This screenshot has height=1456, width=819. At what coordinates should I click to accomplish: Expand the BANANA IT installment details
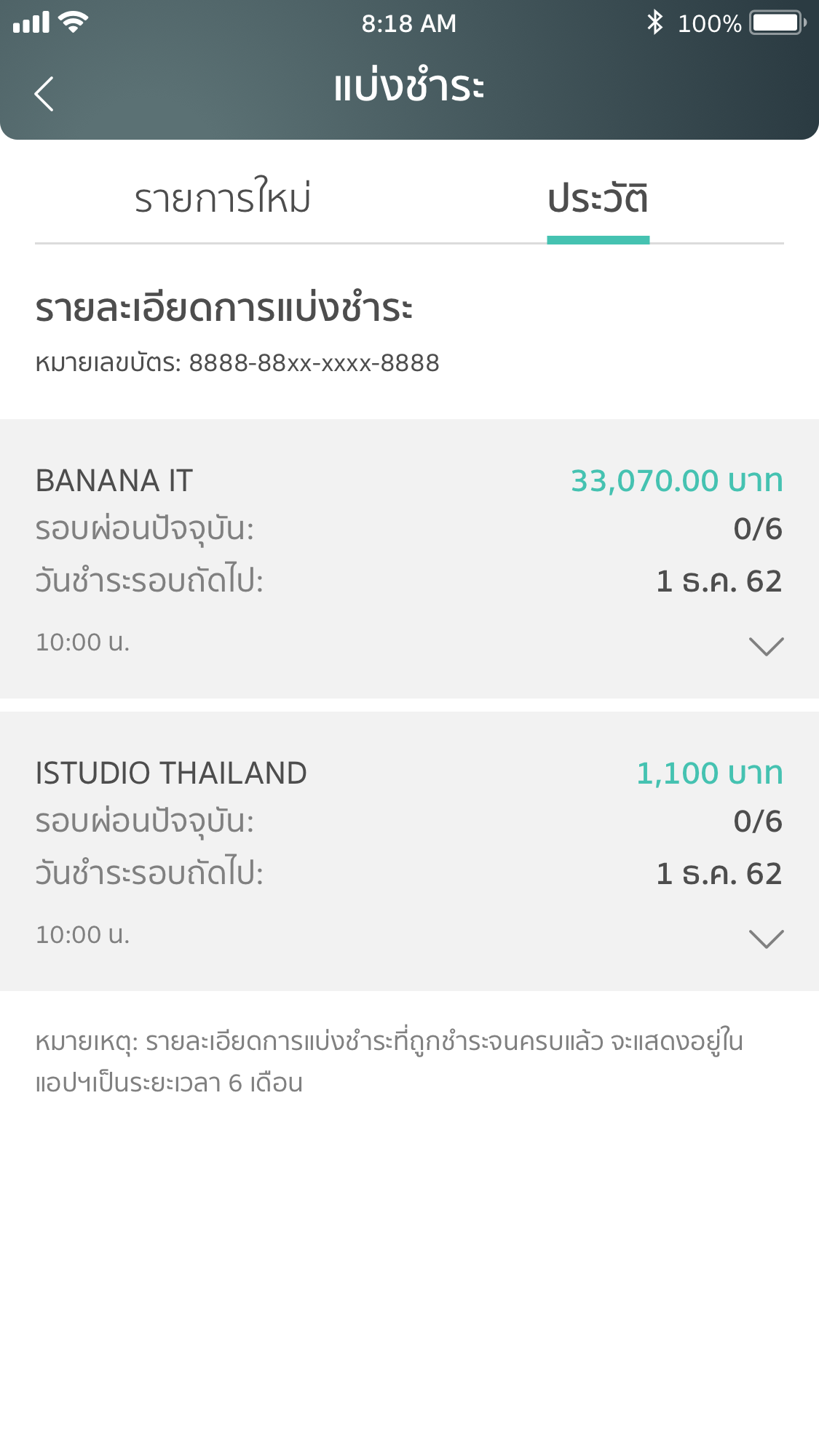tap(766, 646)
